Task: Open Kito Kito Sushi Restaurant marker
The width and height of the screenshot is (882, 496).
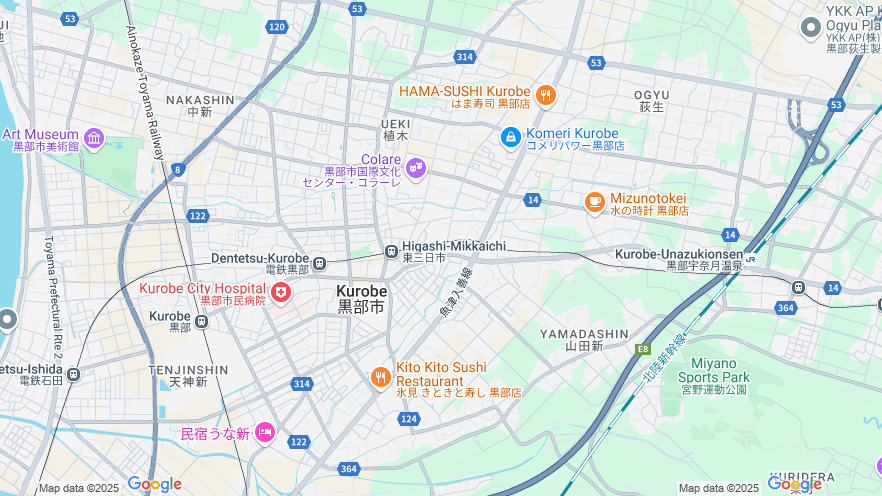Action: pos(380,377)
